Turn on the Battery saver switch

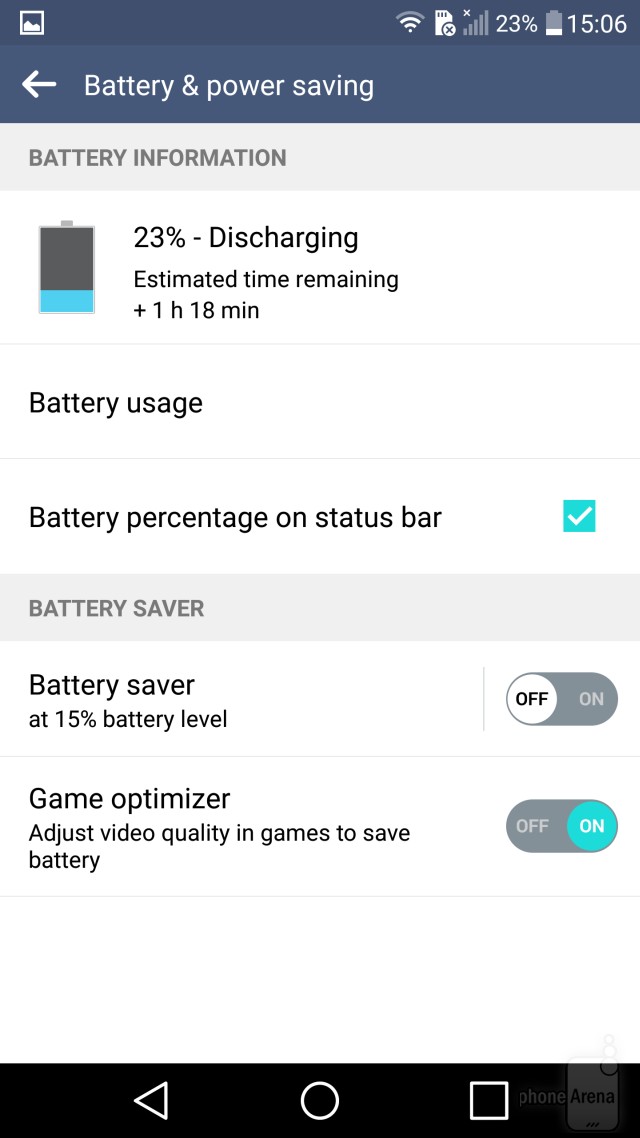tap(562, 699)
